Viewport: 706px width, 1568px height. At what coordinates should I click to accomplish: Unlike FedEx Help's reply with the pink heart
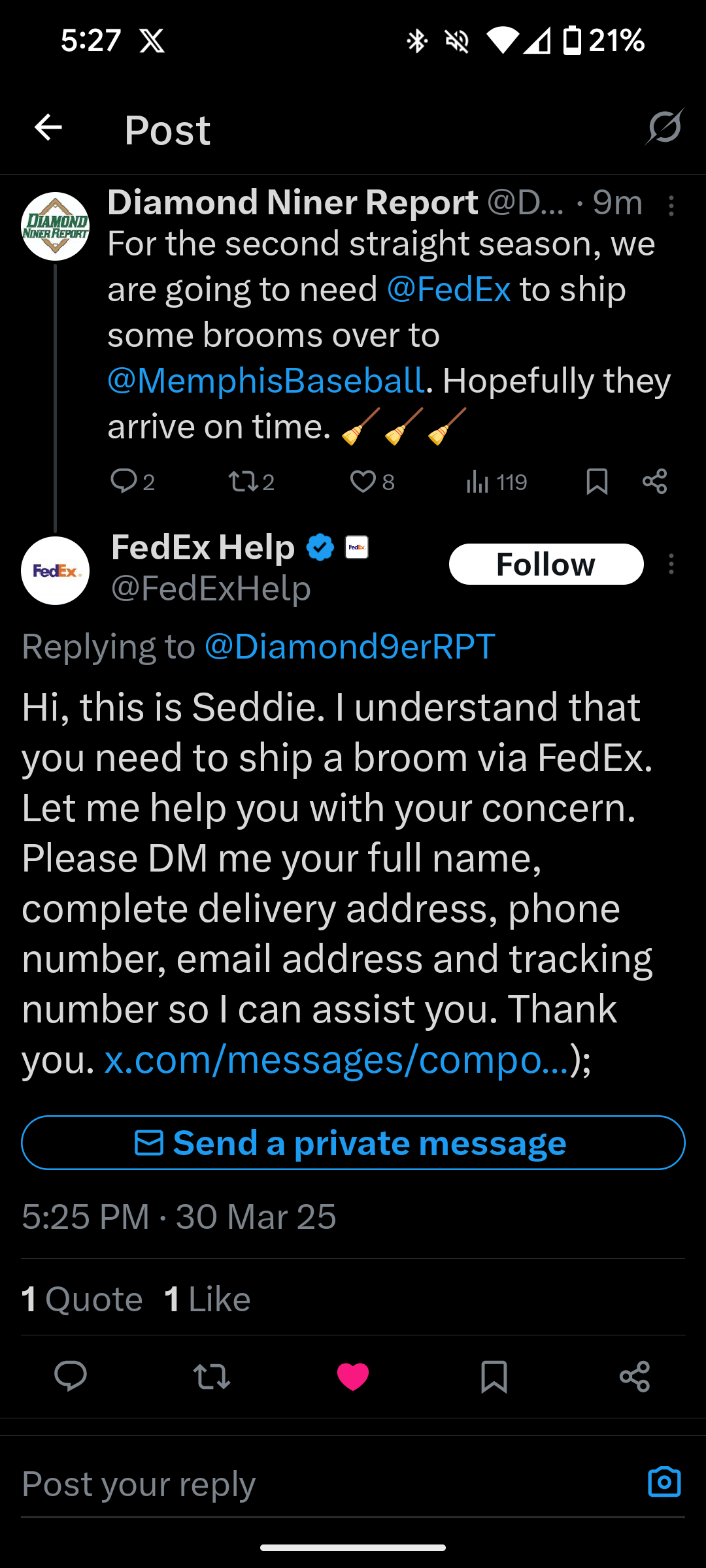click(x=353, y=1377)
